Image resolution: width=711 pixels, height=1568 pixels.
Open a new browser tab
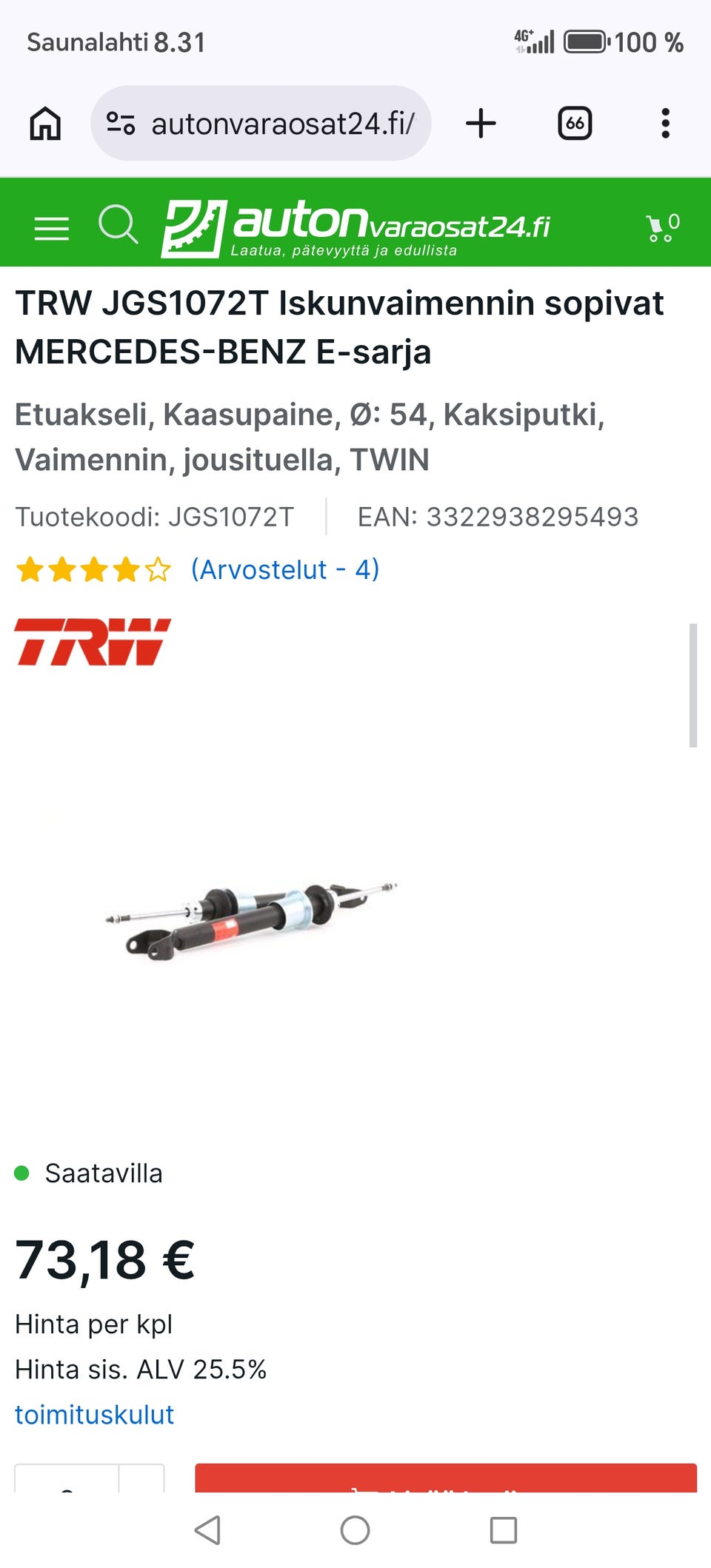click(x=481, y=123)
